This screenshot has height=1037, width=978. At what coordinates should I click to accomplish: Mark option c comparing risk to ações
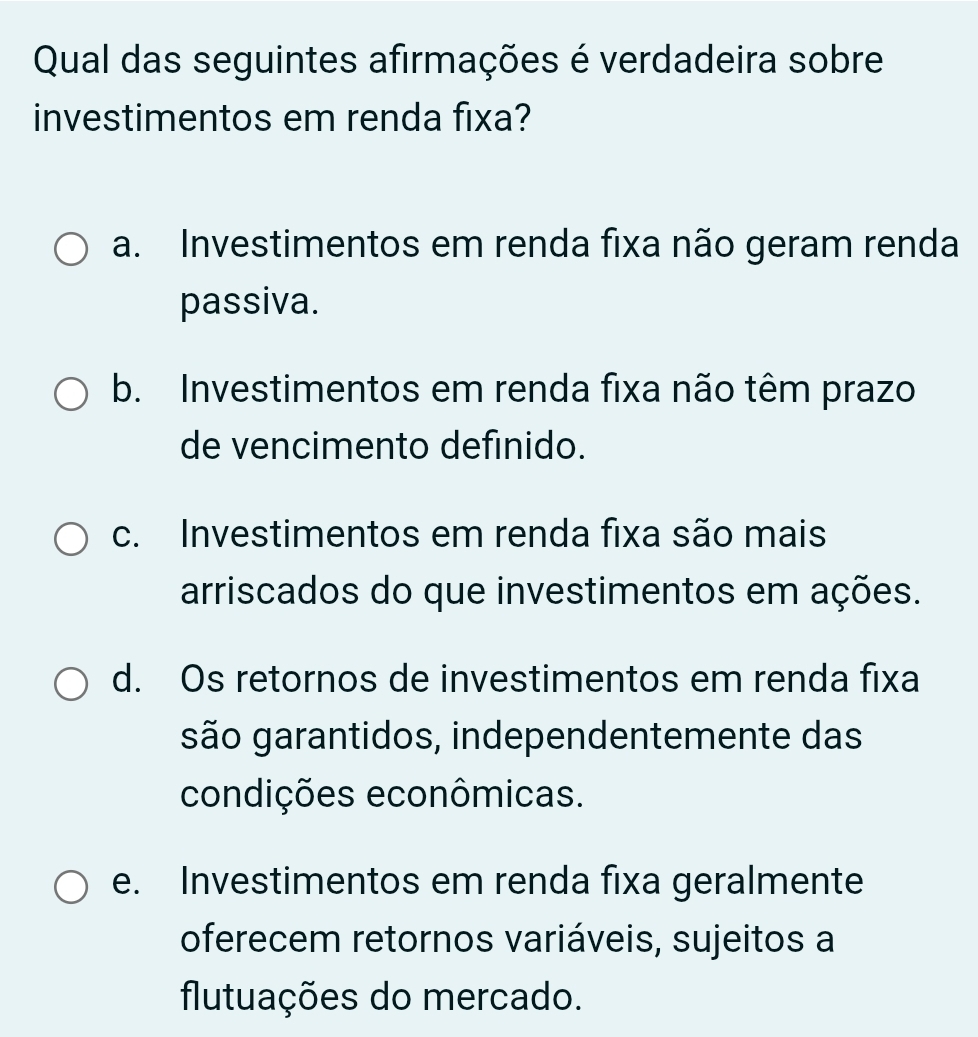click(71, 539)
